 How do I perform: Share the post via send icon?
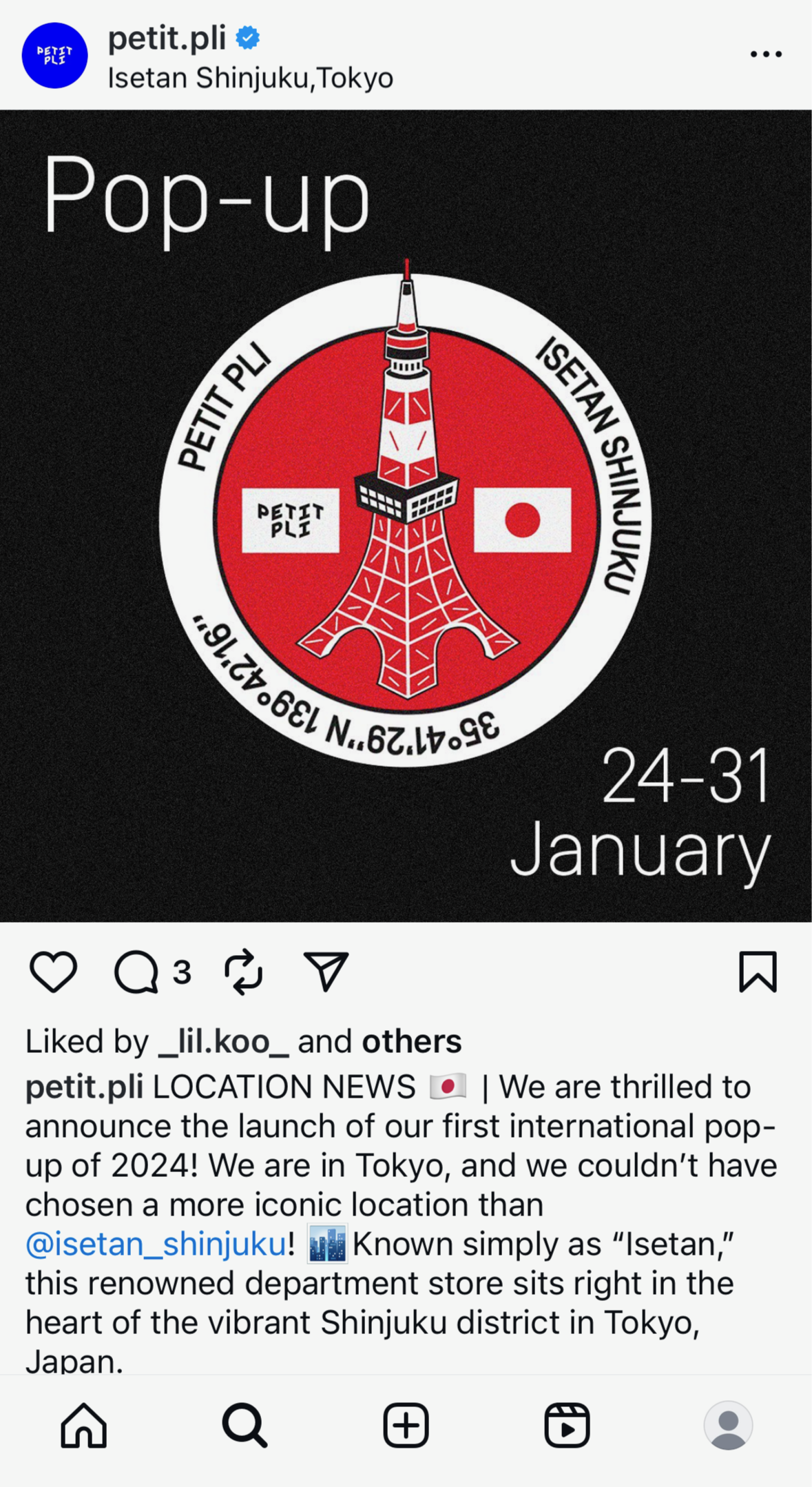click(x=326, y=972)
